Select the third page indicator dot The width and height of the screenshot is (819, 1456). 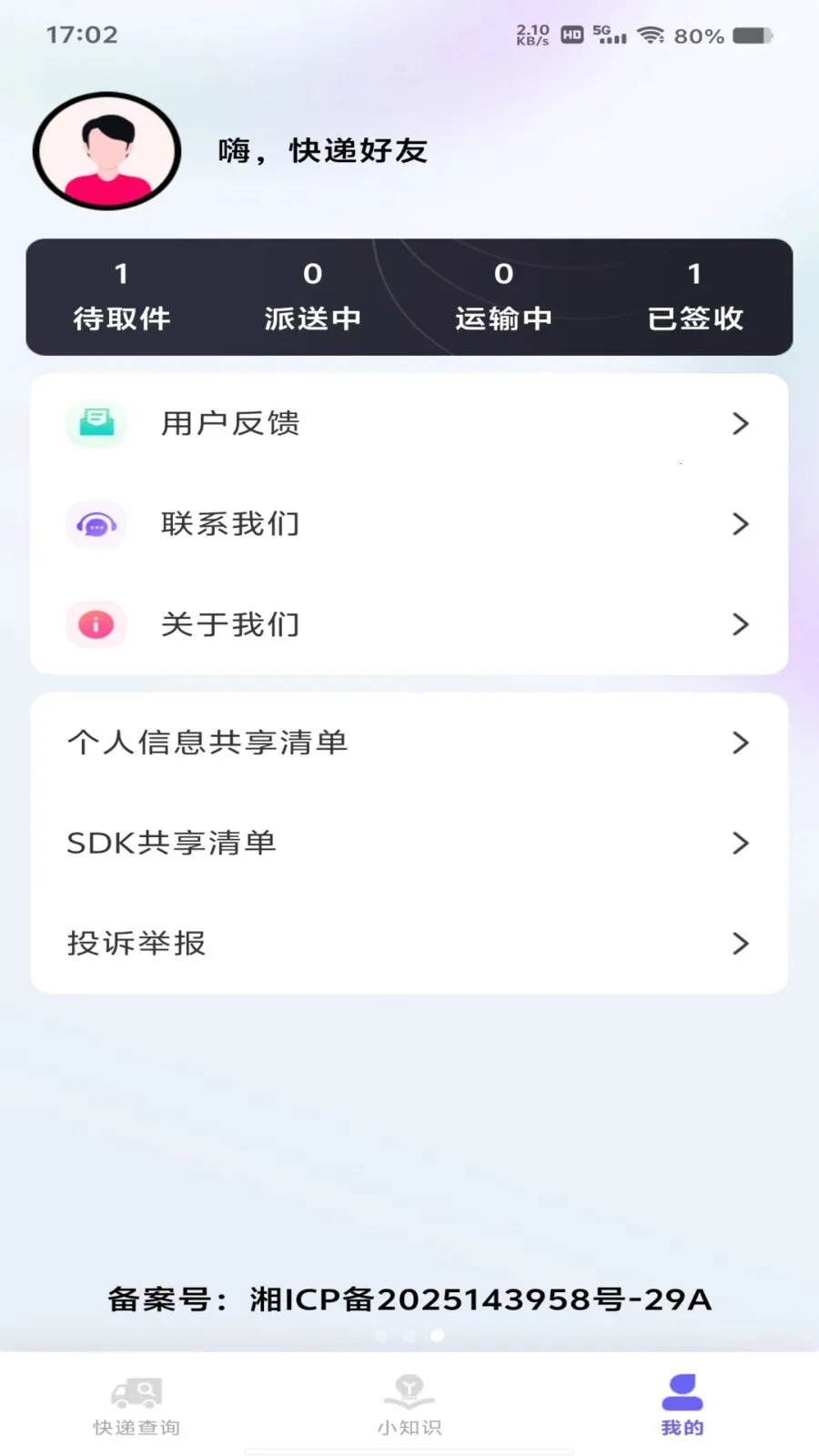(x=437, y=1336)
